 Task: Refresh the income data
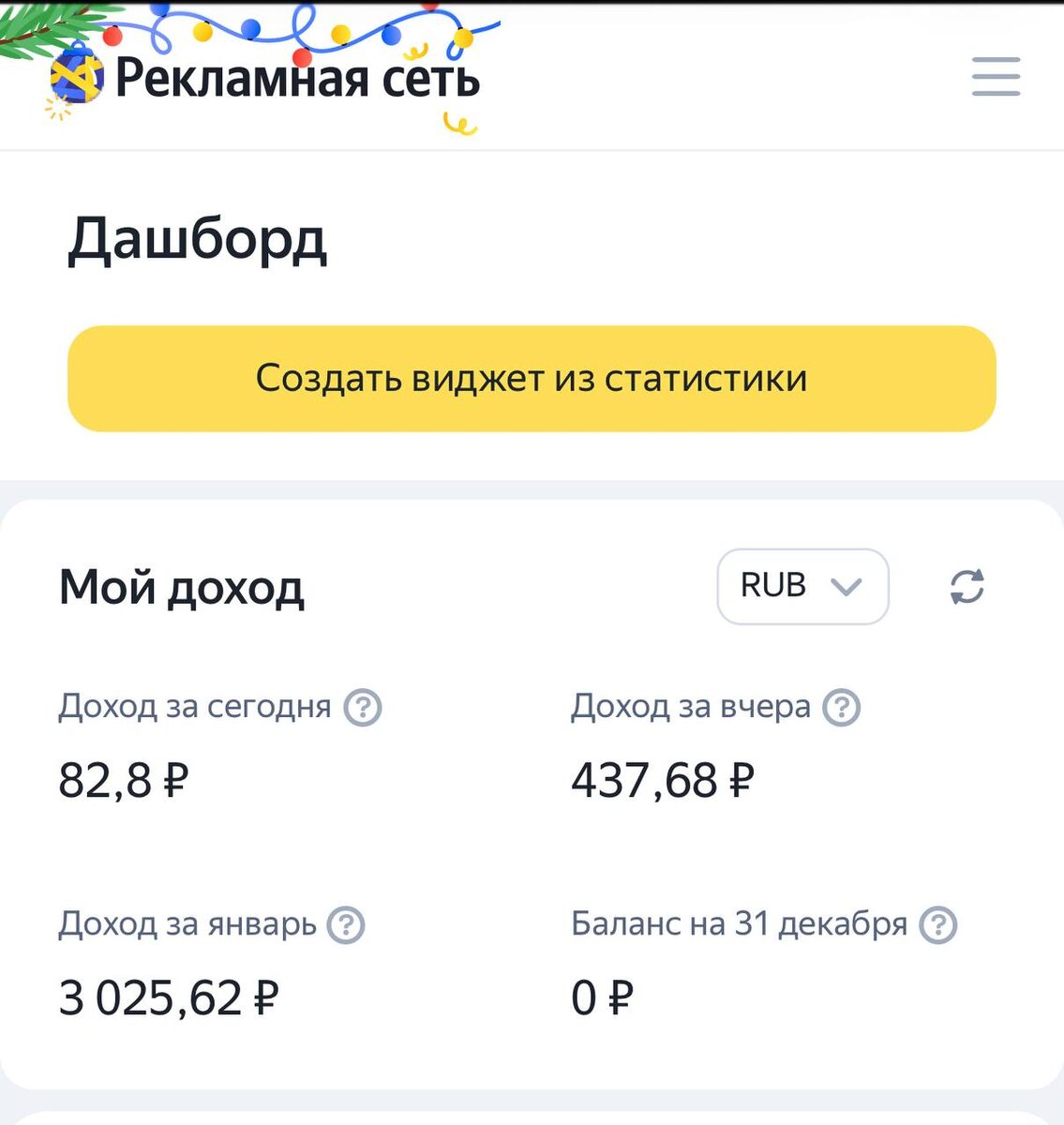(967, 587)
